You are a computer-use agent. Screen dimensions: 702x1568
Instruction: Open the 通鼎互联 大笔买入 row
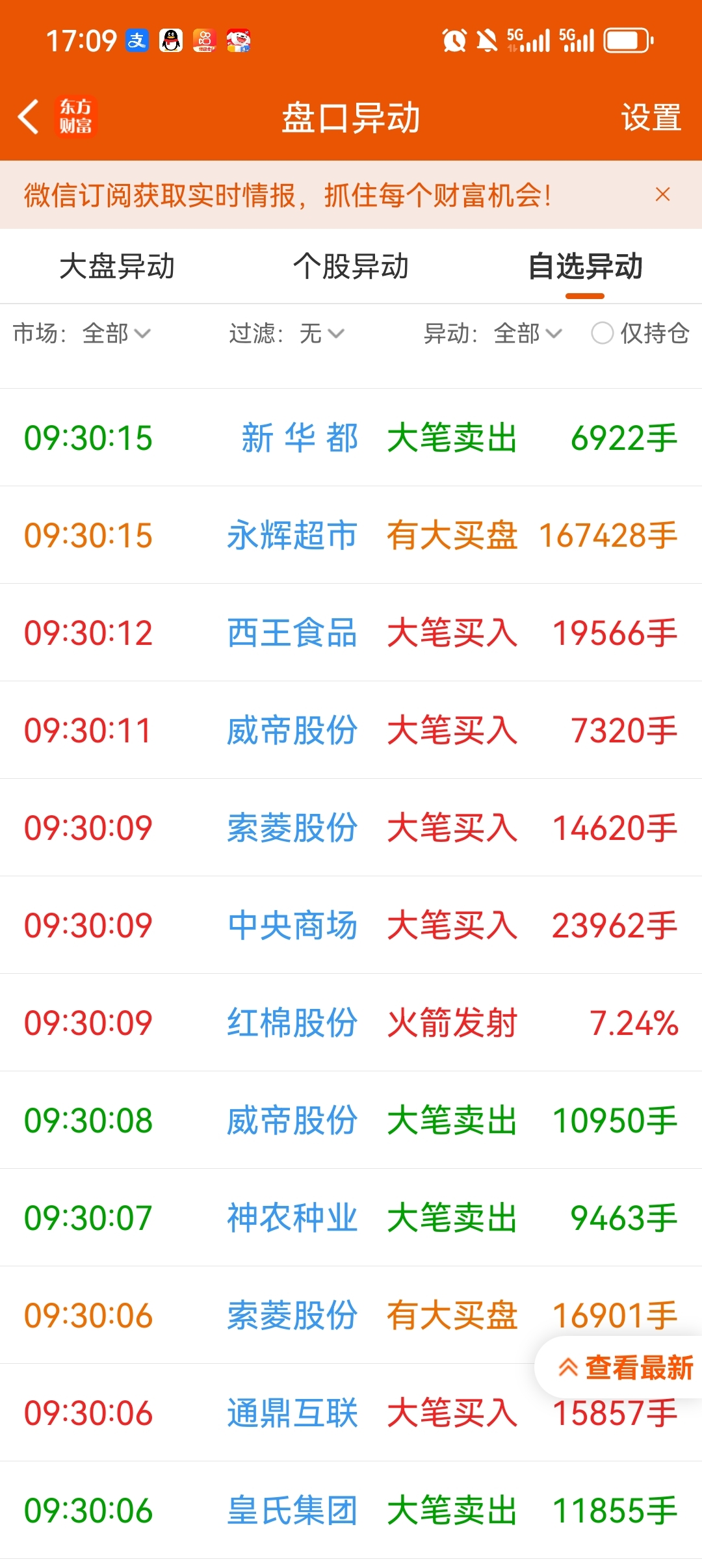click(351, 1413)
